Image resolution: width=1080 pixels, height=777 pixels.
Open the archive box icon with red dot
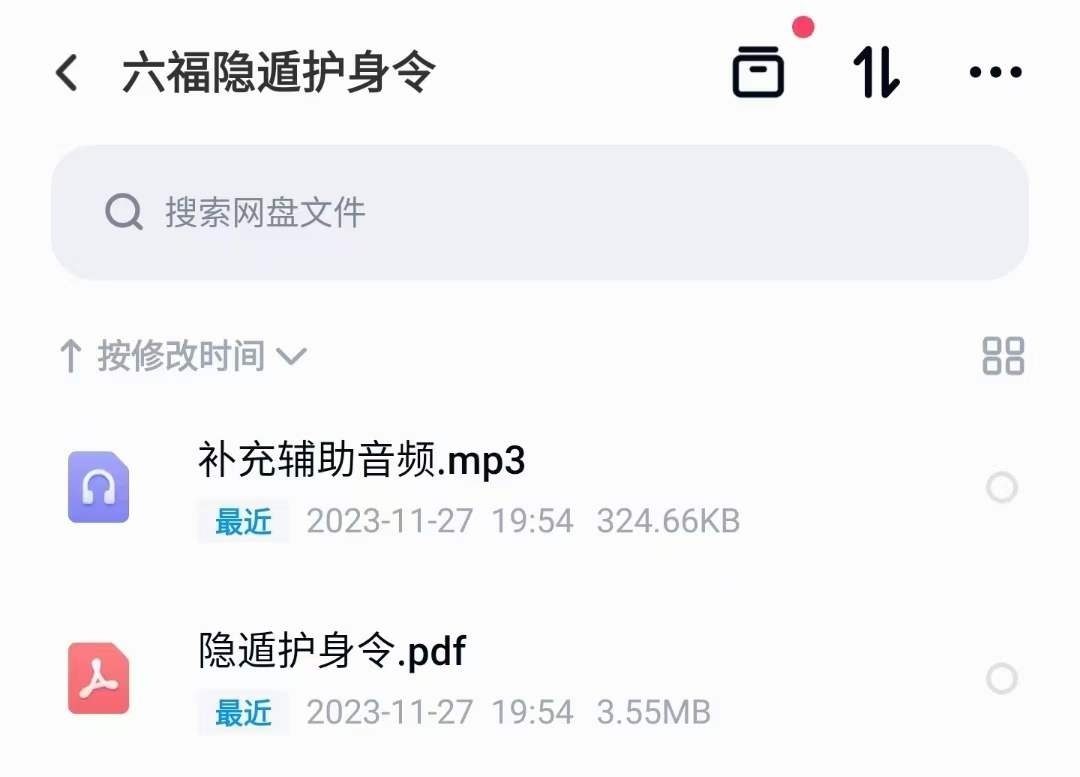[x=758, y=72]
